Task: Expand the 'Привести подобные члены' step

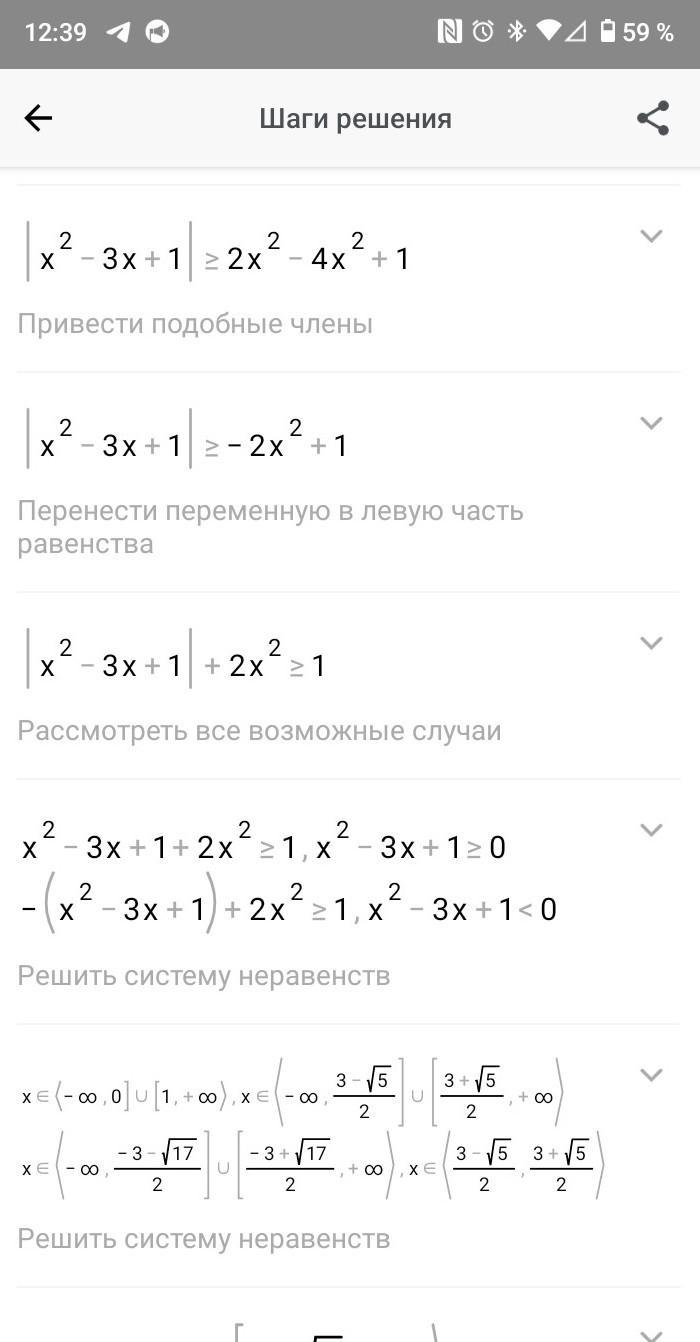Action: [651, 236]
